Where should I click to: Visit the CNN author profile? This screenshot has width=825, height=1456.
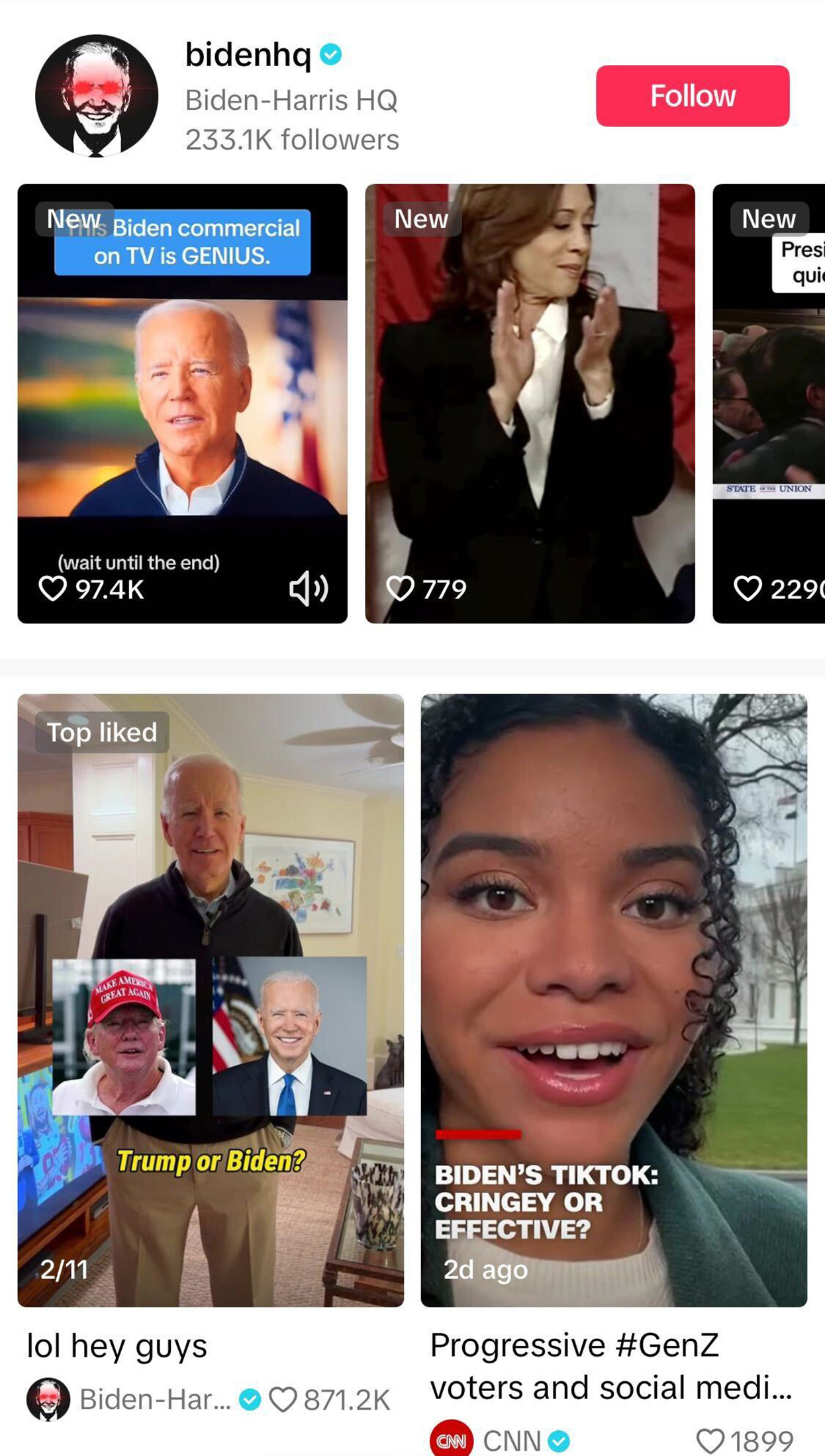tap(511, 1441)
